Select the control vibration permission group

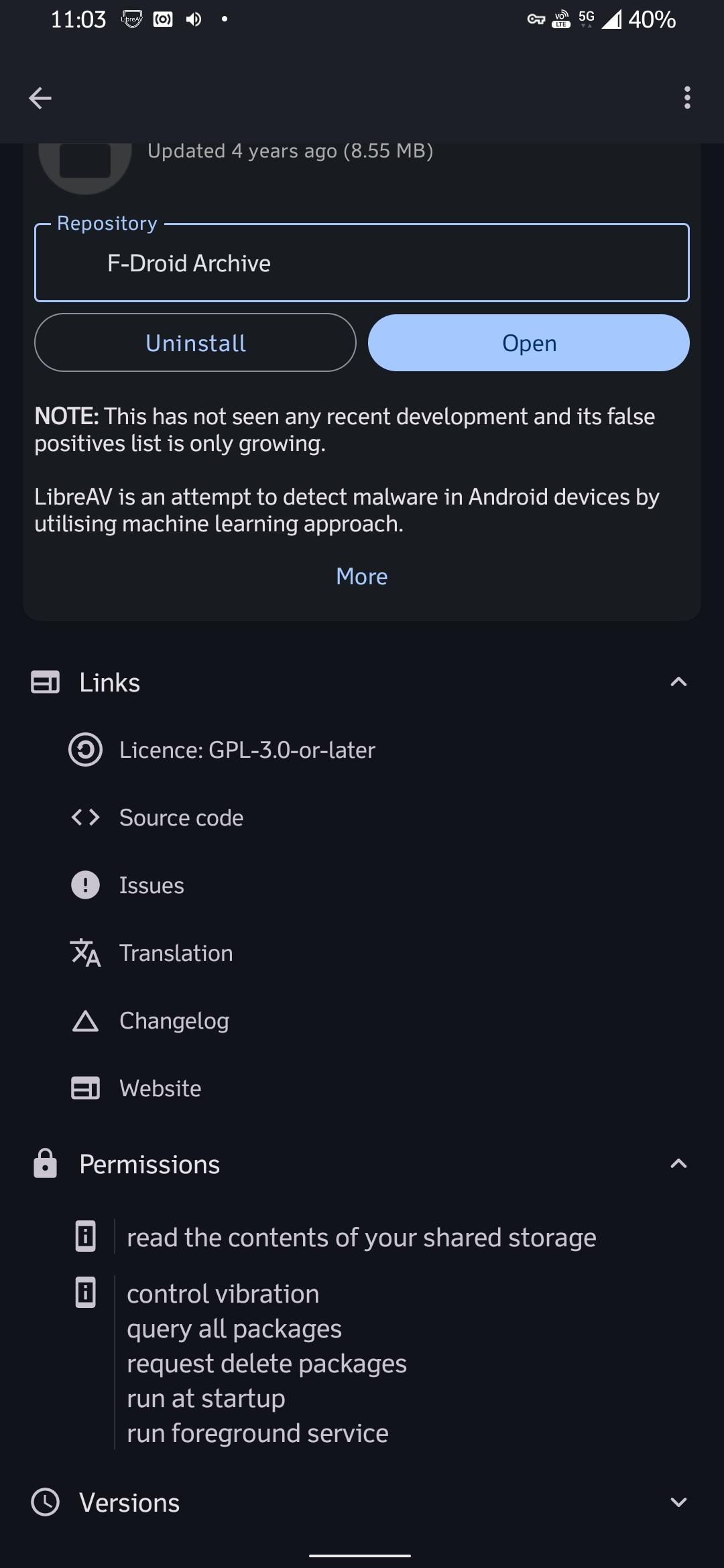coord(257,1363)
